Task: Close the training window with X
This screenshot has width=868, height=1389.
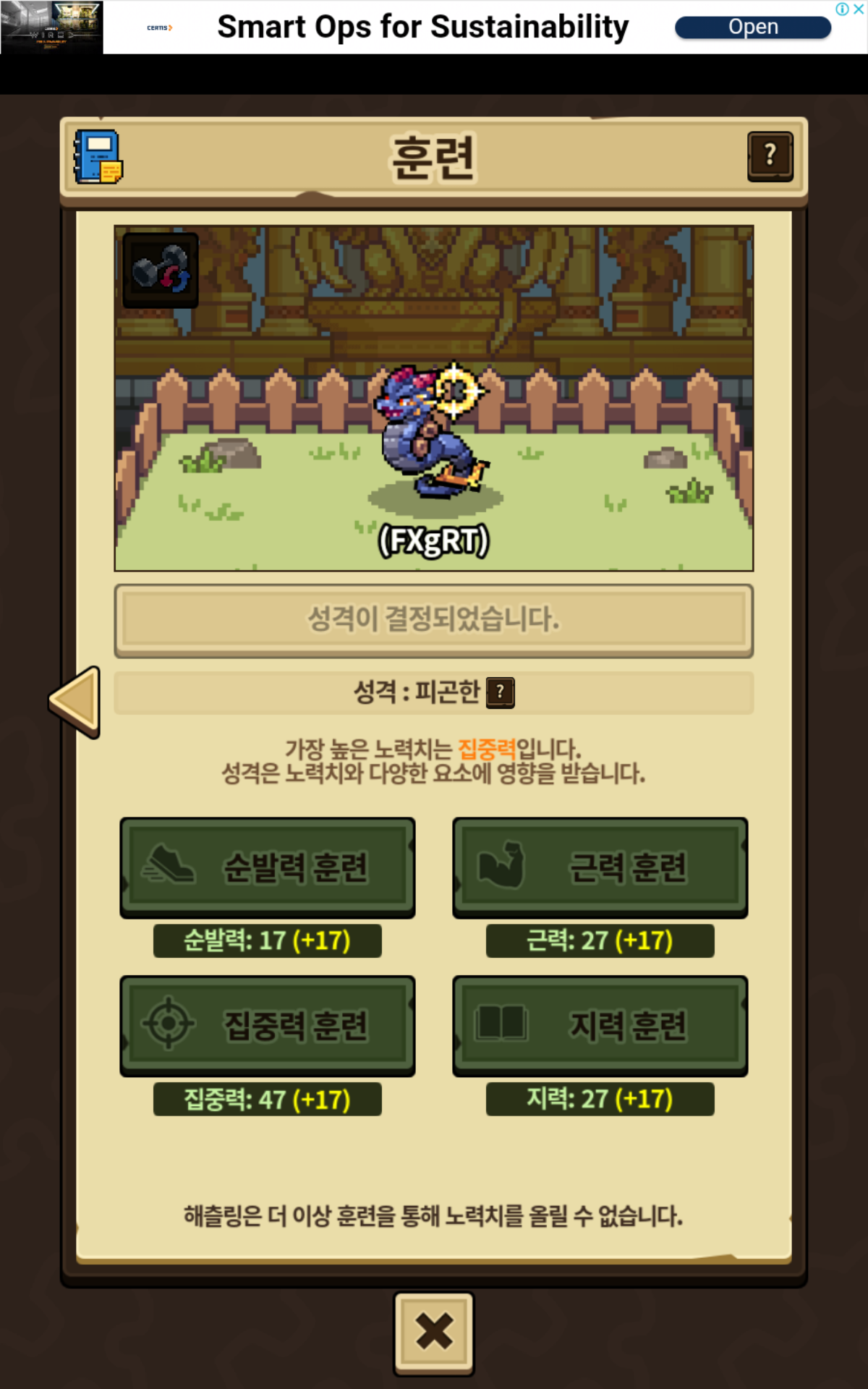Action: [434, 1333]
